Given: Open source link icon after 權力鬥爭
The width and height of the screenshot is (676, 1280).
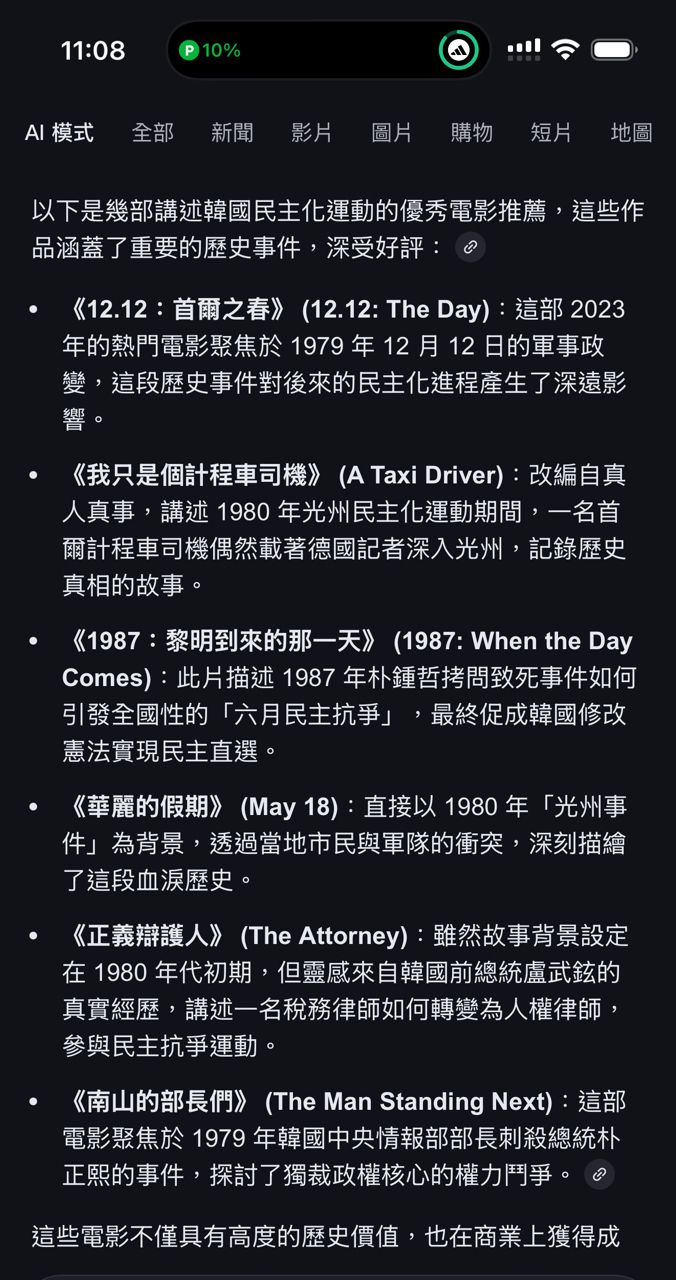Looking at the screenshot, I should click(599, 1174).
